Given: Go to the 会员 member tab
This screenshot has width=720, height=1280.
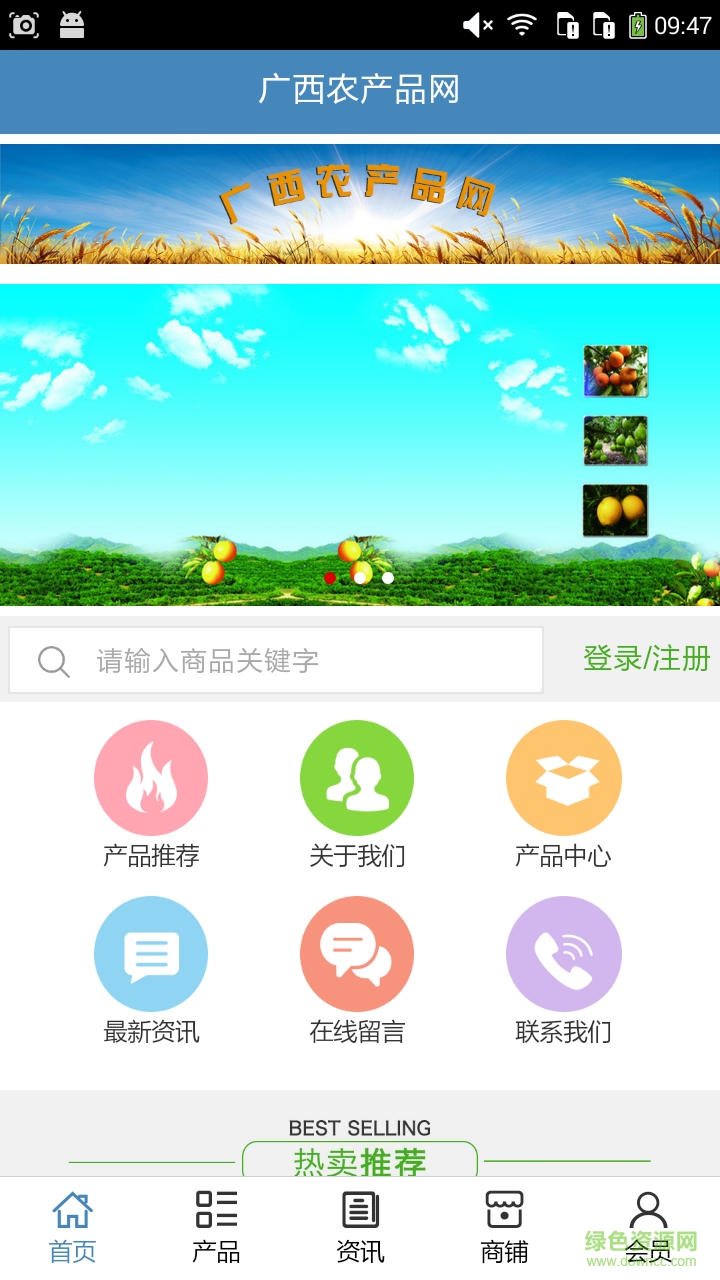Looking at the screenshot, I should [648, 1227].
